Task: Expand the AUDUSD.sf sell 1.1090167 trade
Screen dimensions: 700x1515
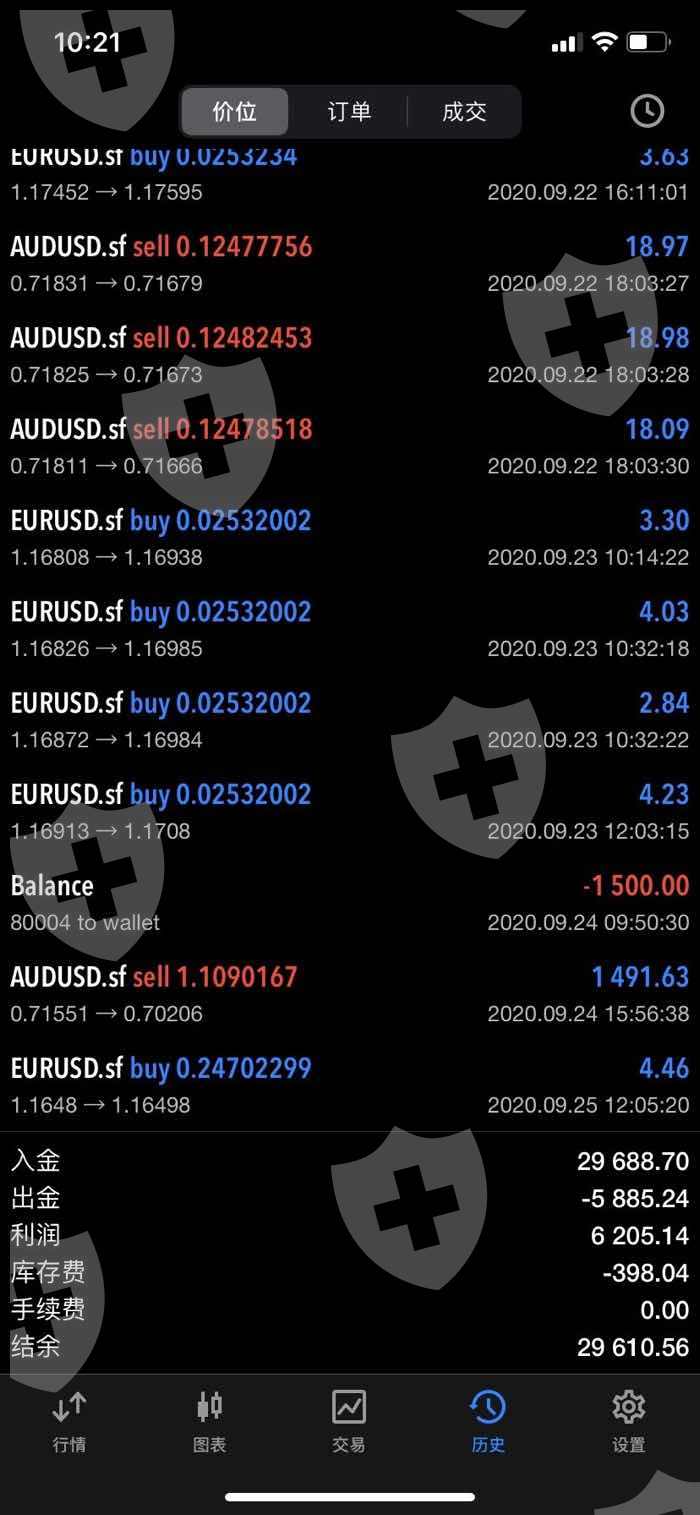Action: click(x=349, y=994)
